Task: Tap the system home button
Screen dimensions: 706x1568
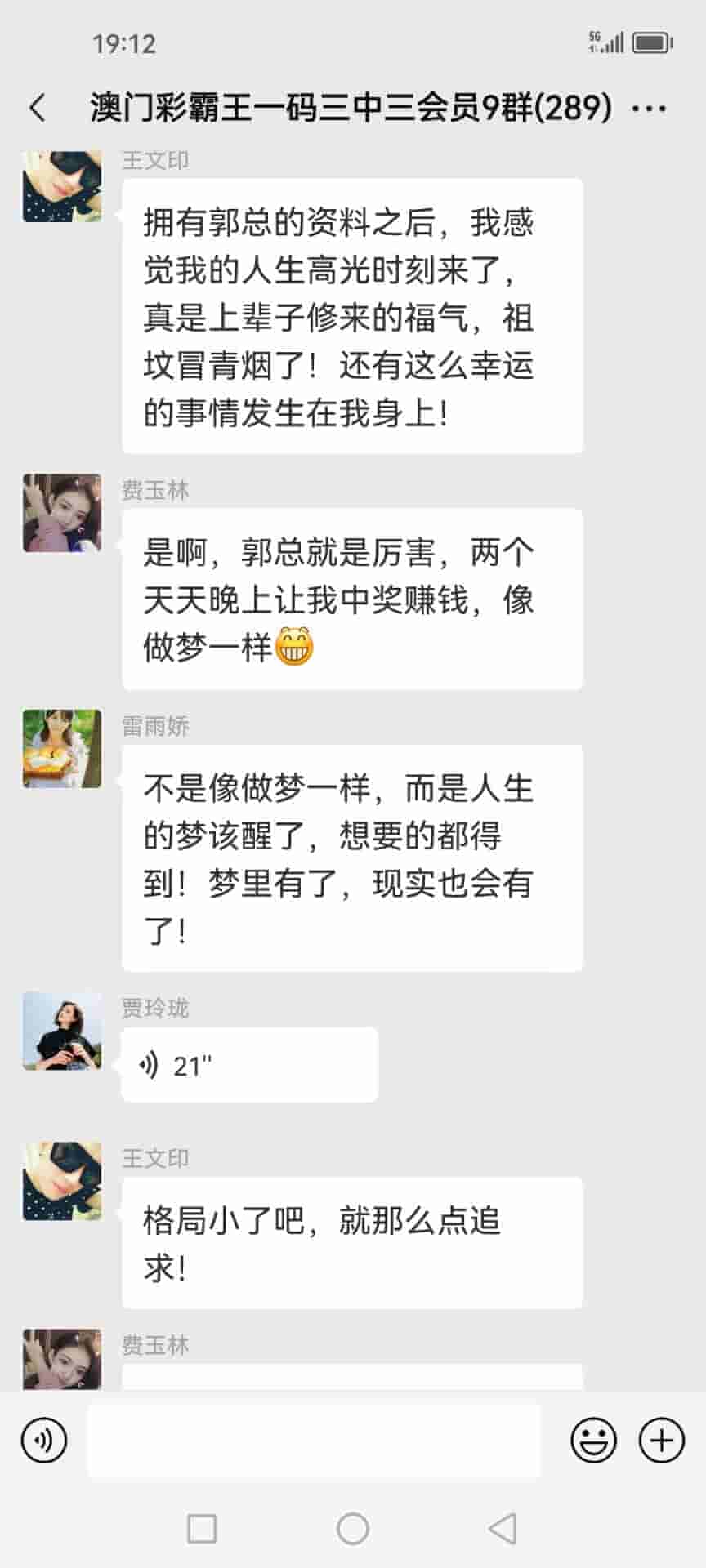Action: (353, 1529)
